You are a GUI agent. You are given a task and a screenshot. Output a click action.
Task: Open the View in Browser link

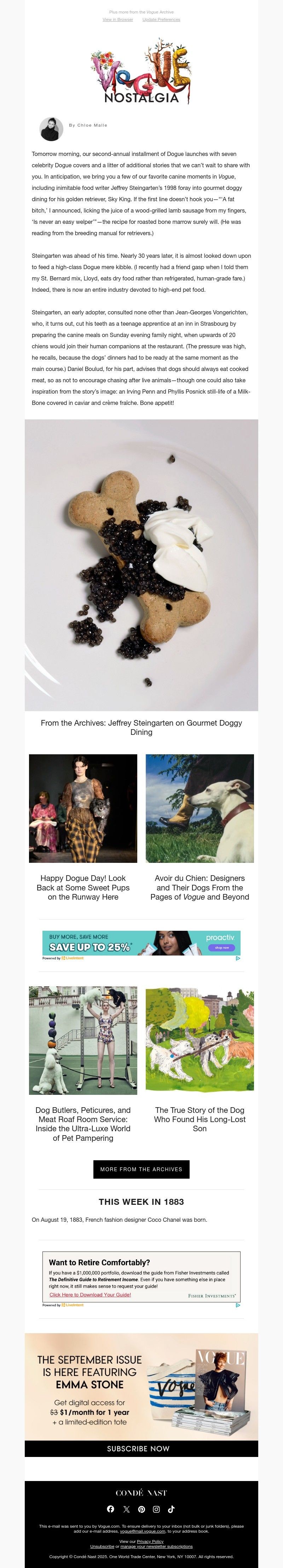click(117, 19)
